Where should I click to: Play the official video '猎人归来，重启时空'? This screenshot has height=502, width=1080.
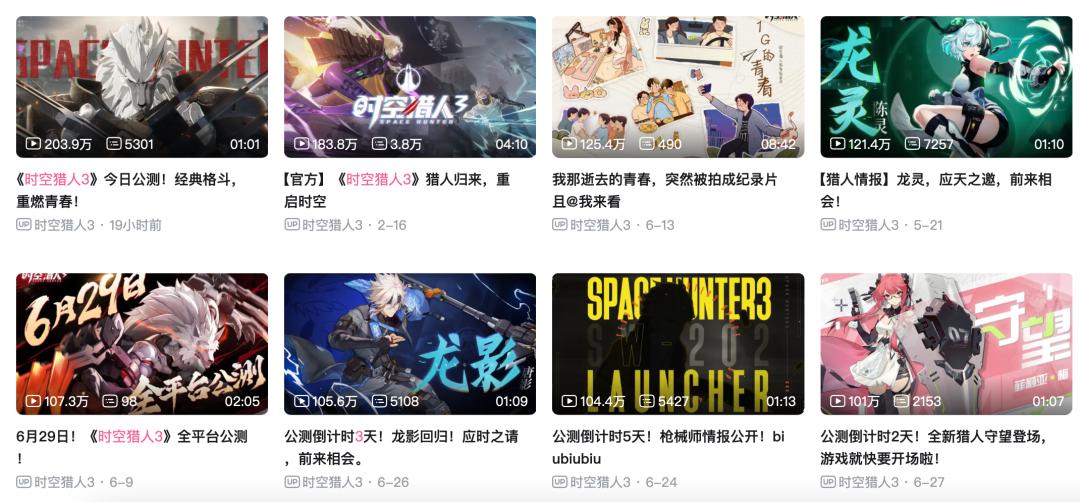click(x=409, y=86)
